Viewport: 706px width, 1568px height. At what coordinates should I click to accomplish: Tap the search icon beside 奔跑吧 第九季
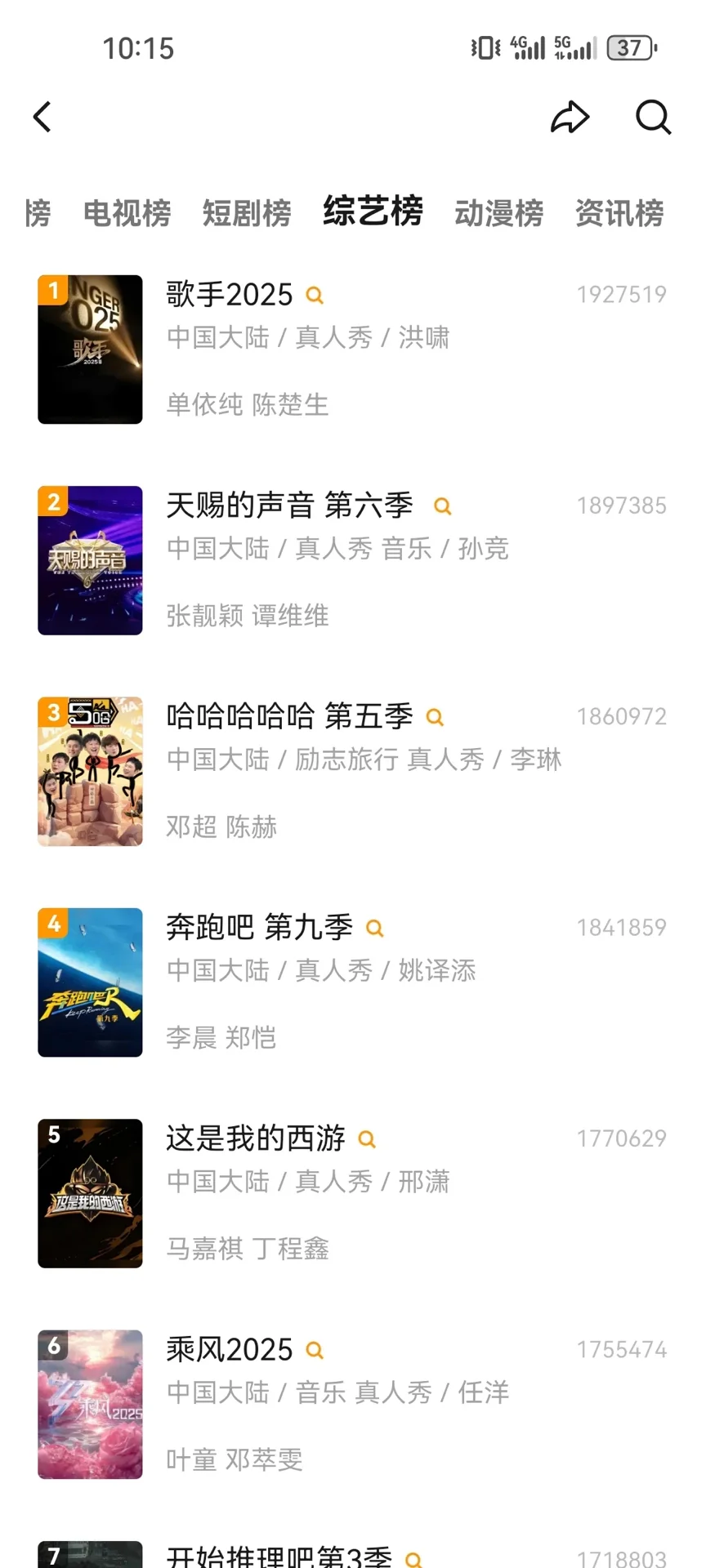tap(374, 929)
